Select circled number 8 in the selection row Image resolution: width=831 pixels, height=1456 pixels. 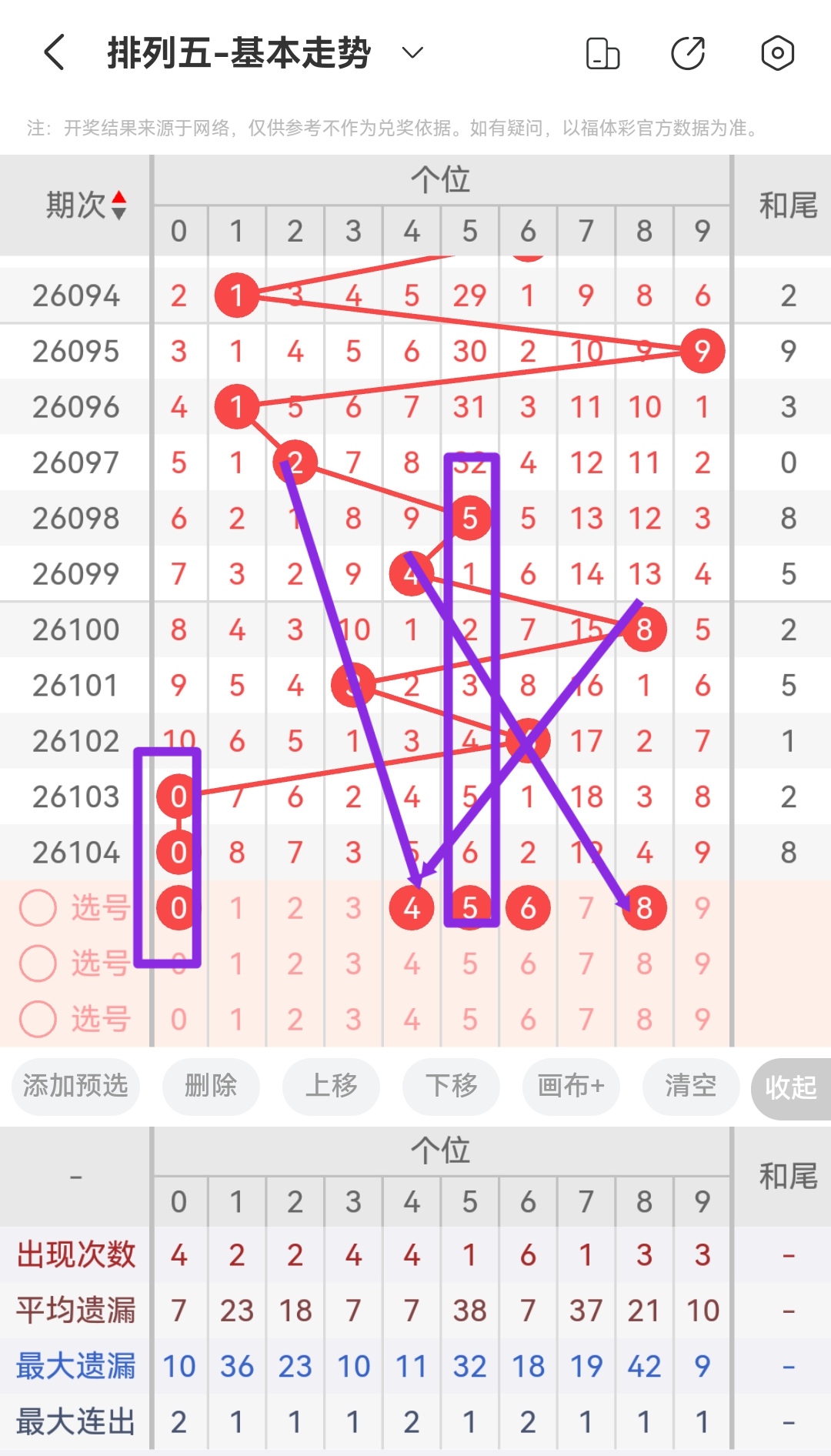644,907
